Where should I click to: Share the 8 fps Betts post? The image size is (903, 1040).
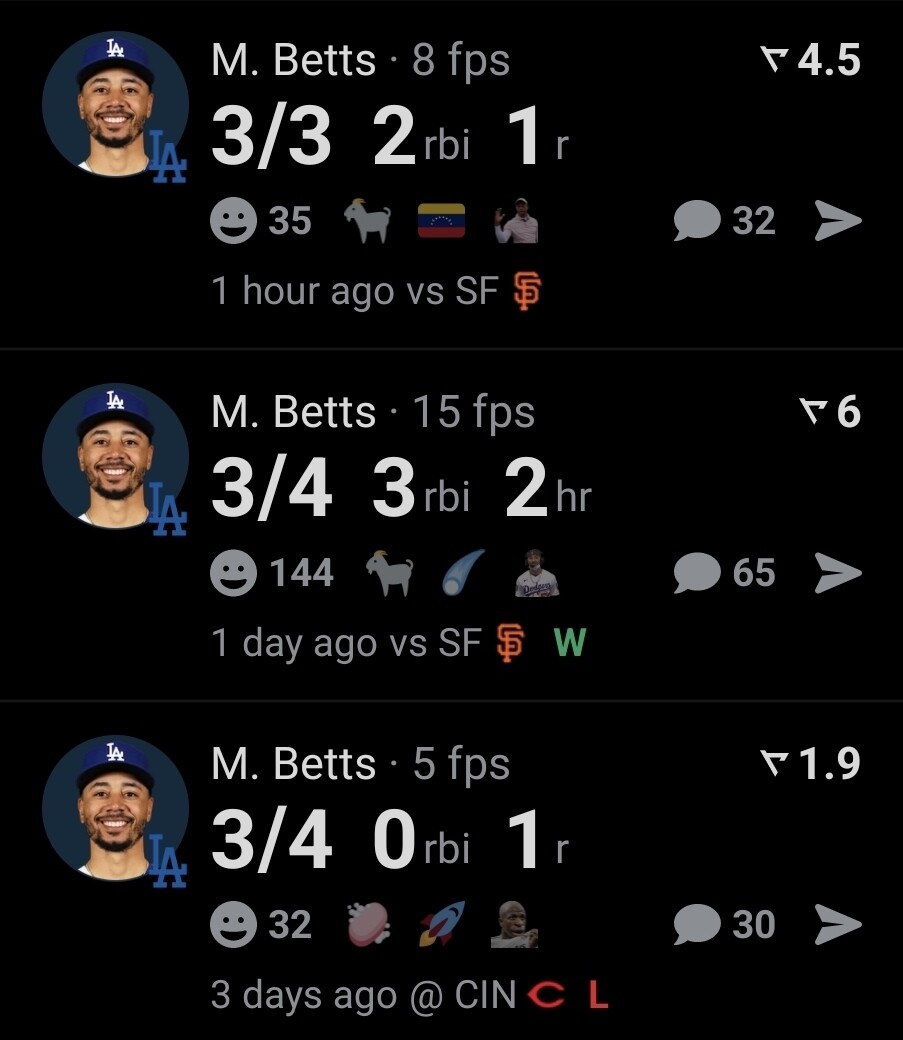[838, 220]
